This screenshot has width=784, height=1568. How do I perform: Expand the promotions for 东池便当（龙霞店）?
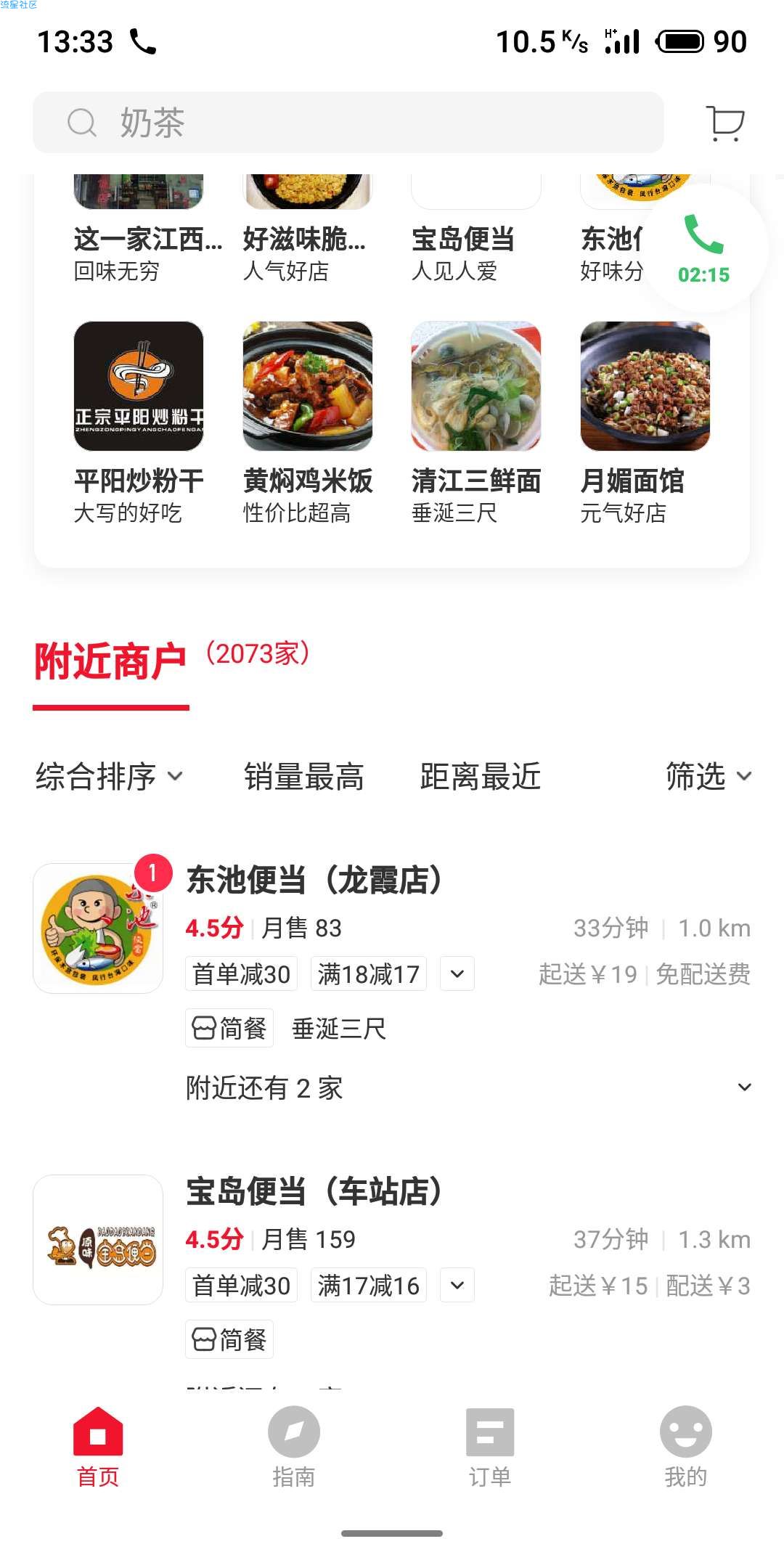pos(457,973)
